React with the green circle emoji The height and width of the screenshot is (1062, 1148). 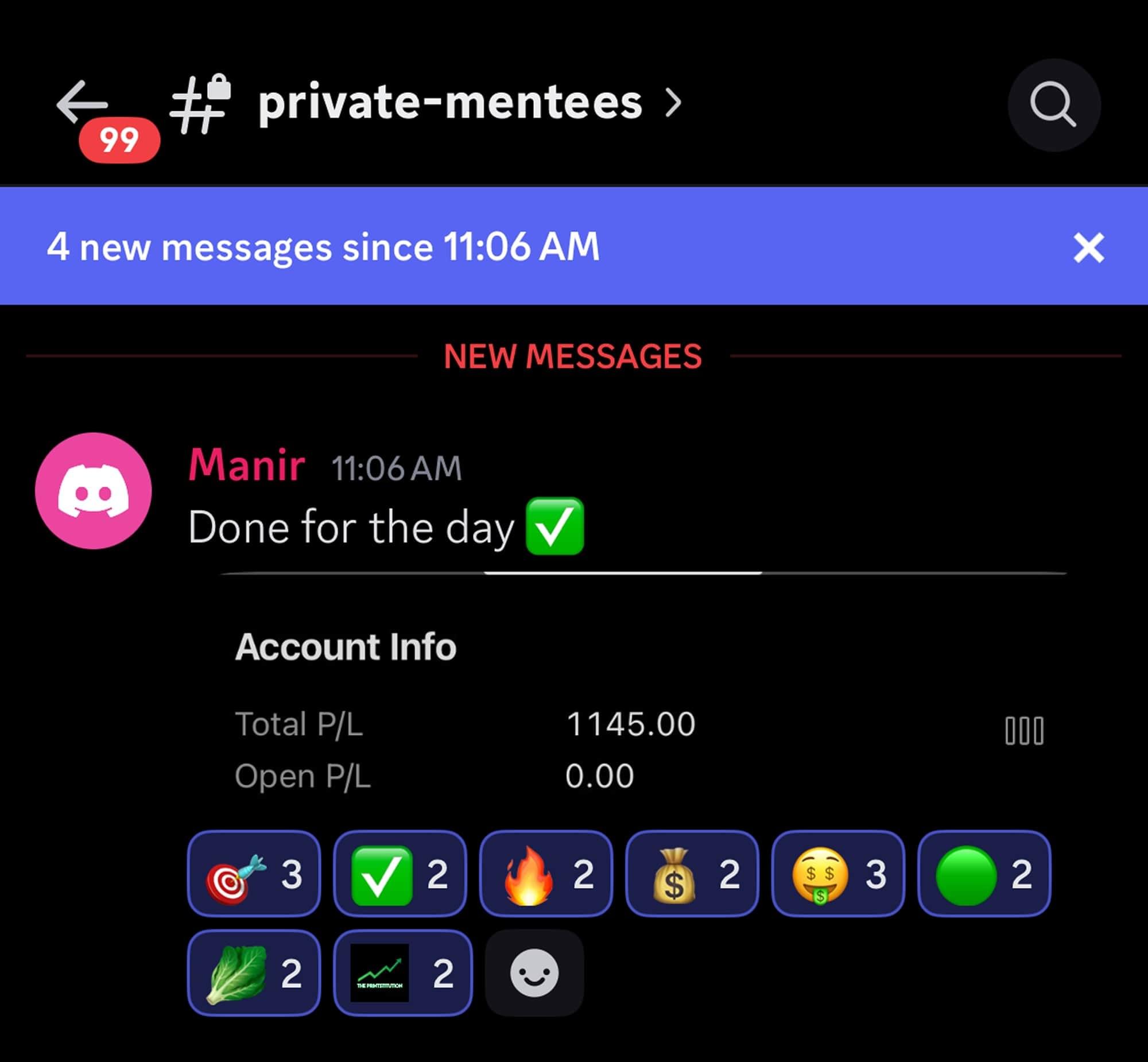984,874
